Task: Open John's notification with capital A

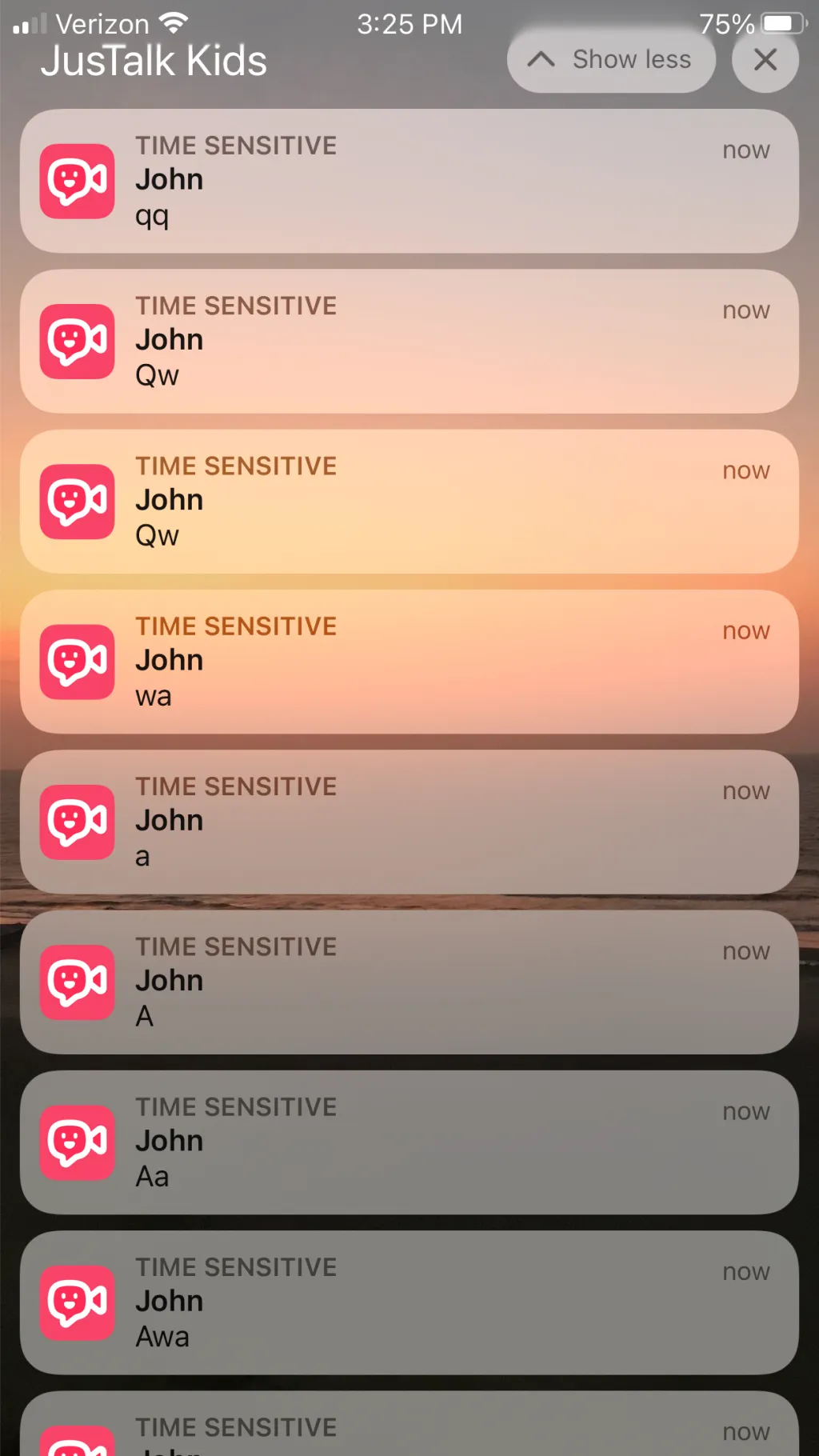Action: (409, 982)
